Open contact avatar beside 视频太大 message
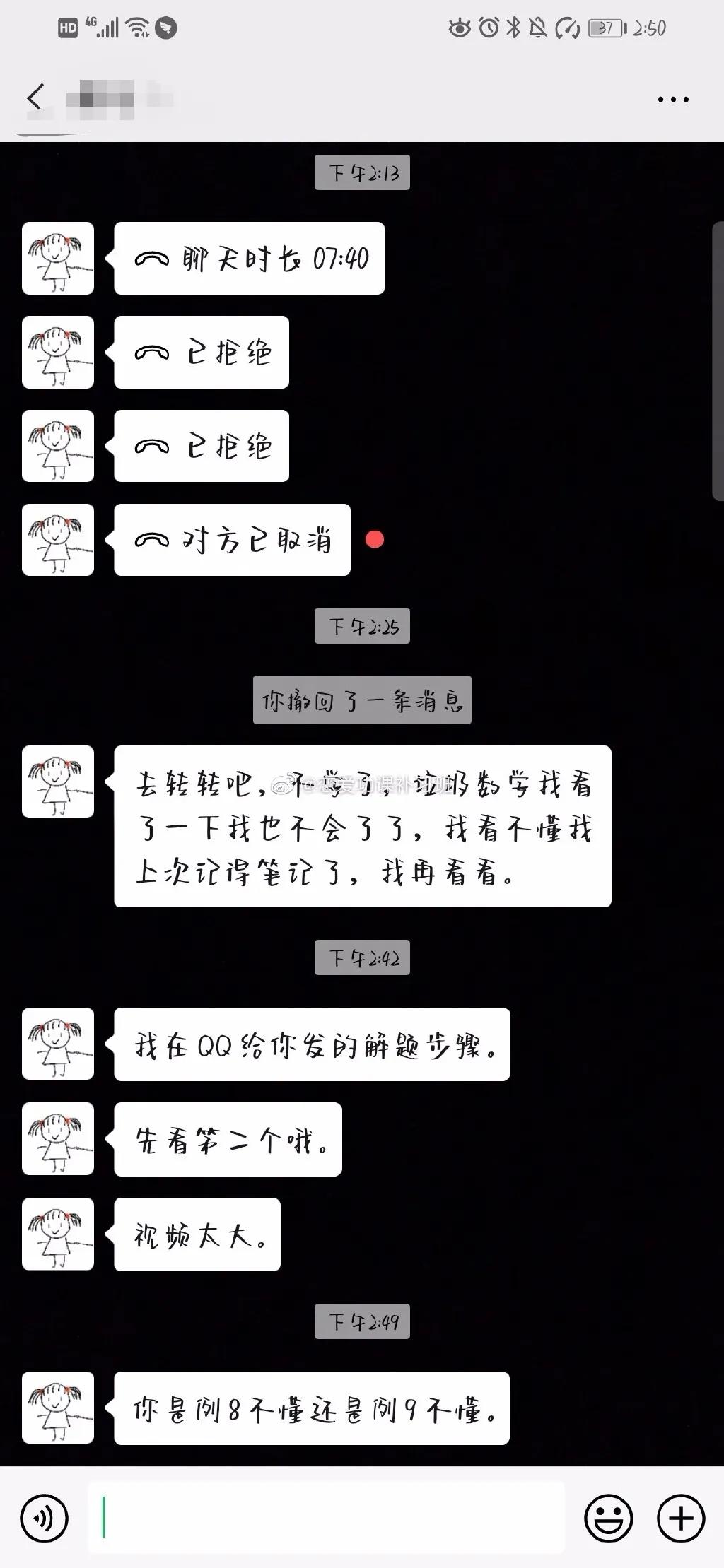This screenshot has width=724, height=1568. click(x=58, y=1234)
